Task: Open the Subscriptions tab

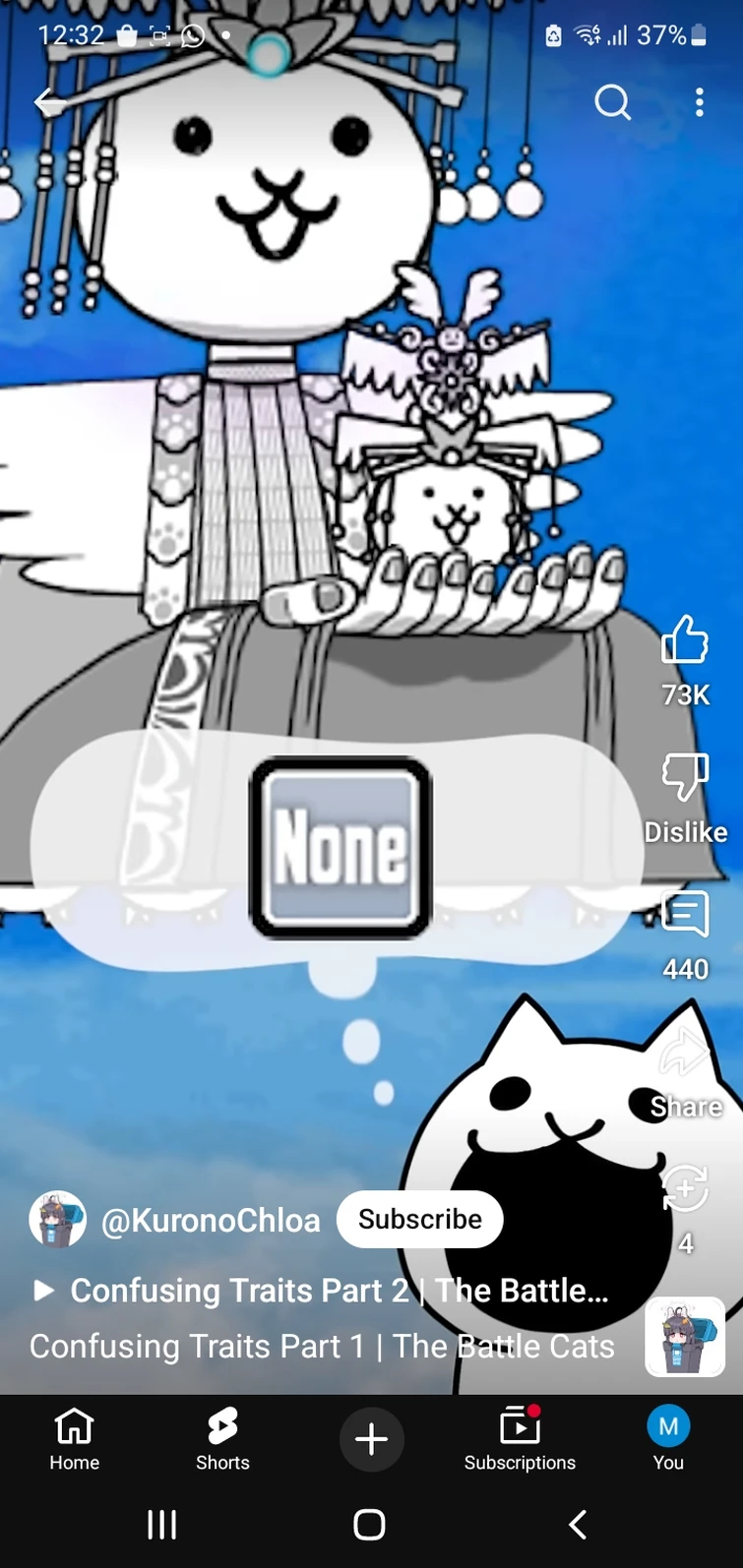Action: [x=520, y=1438]
